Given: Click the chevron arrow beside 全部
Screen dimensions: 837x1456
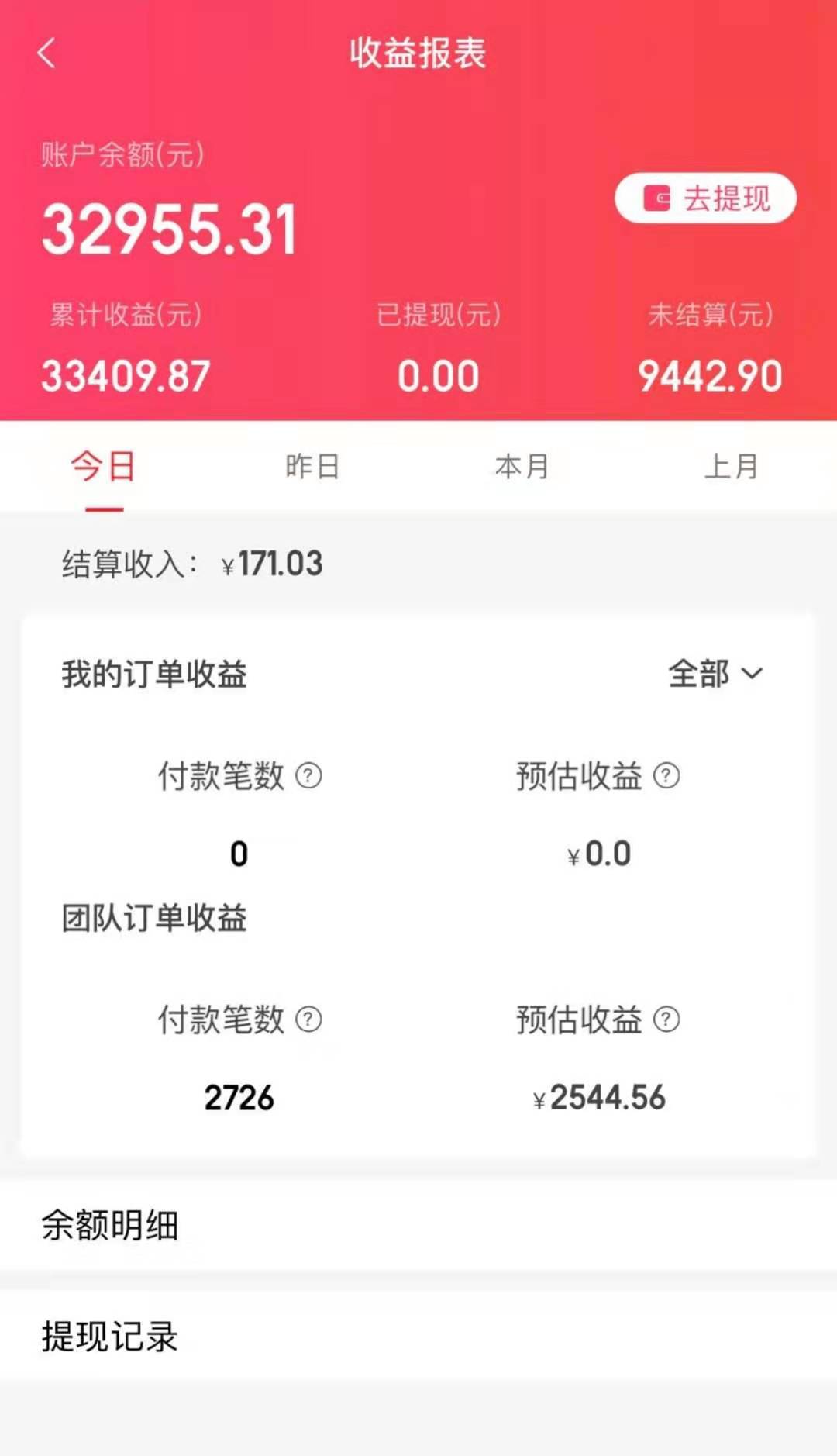Looking at the screenshot, I should pos(753,676).
